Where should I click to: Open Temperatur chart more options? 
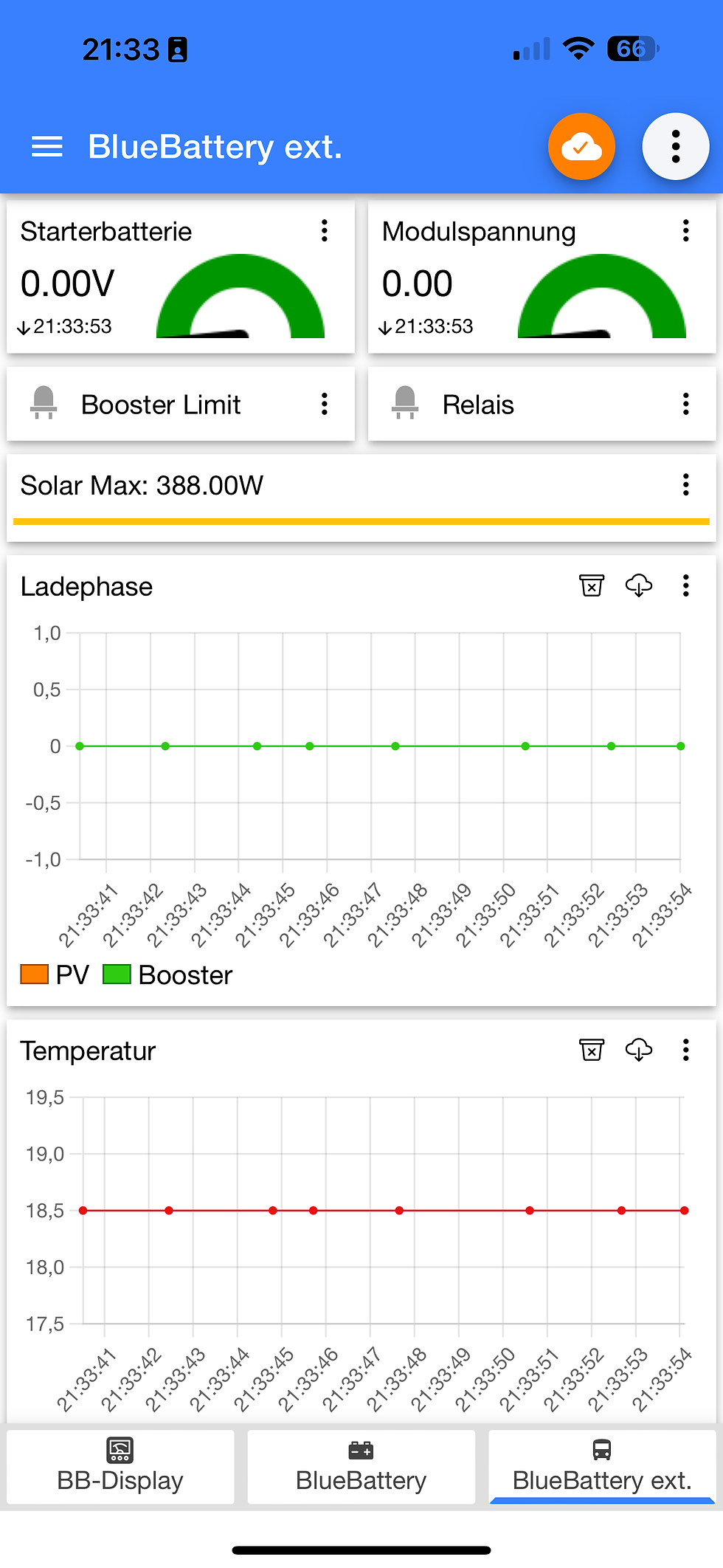pyautogui.click(x=686, y=1050)
